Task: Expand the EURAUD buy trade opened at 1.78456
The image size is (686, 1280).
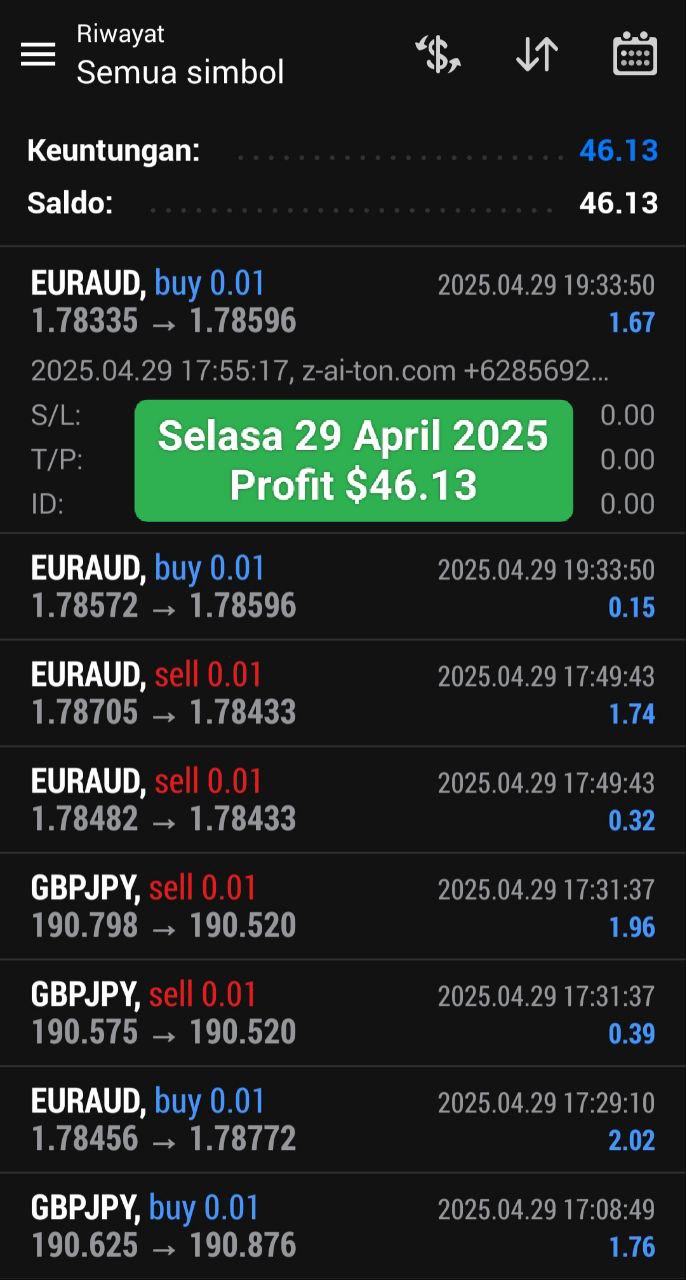Action: pos(343,1120)
